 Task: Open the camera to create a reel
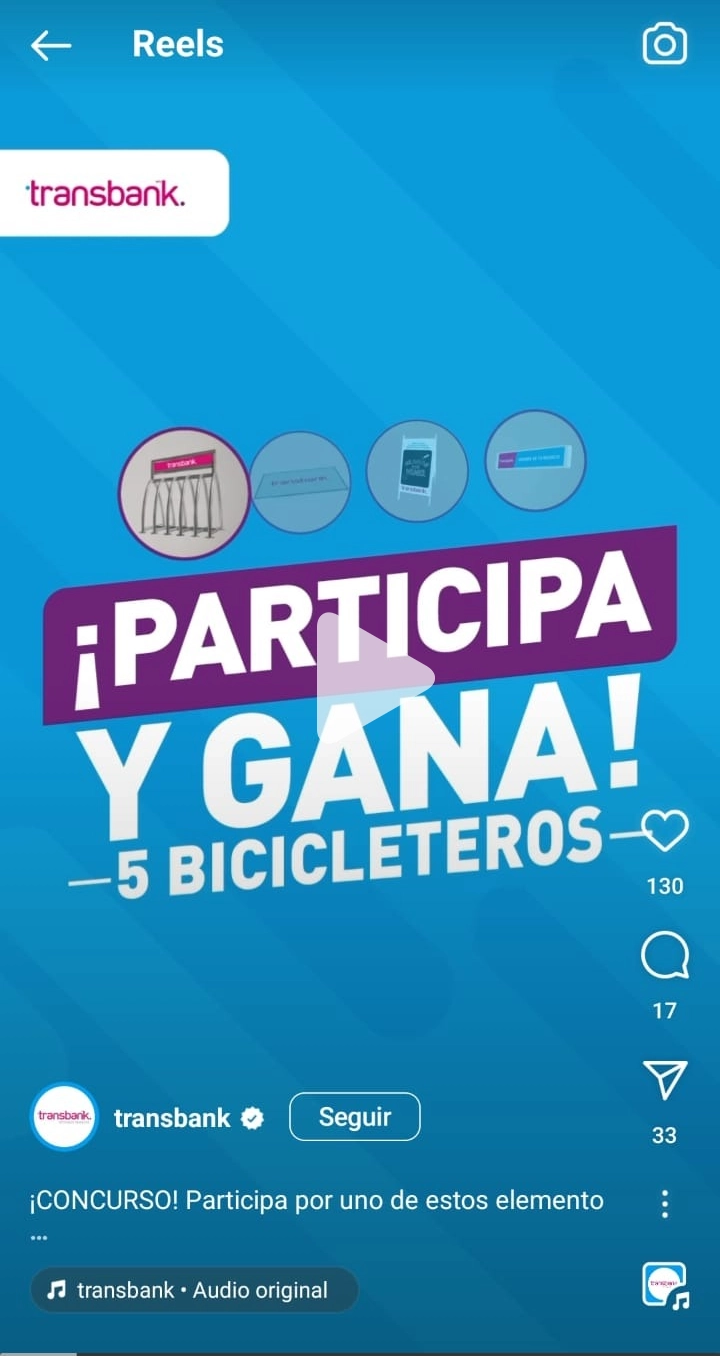pyautogui.click(x=665, y=45)
